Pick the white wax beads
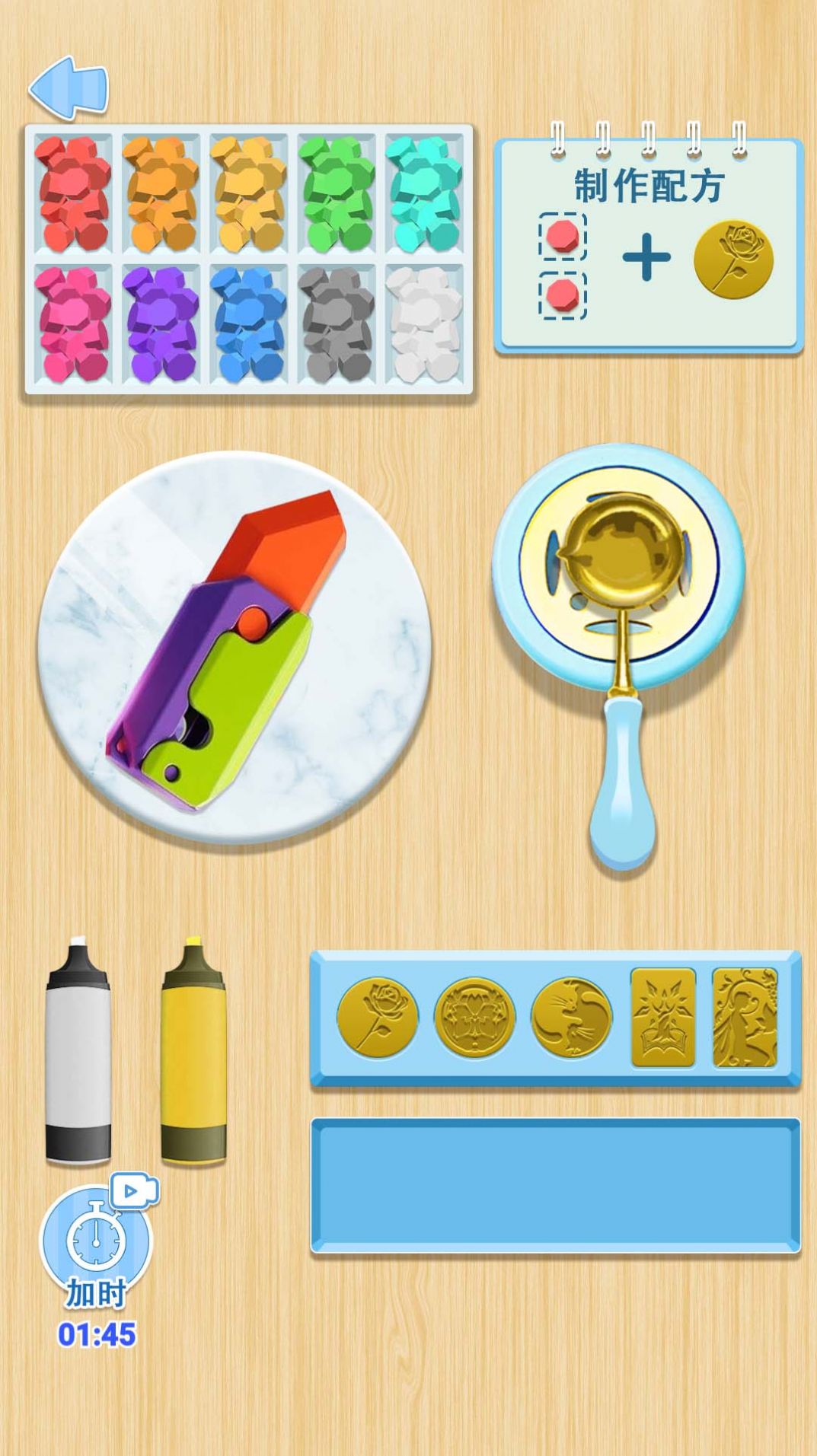Viewport: 817px width, 1456px height. tap(424, 323)
